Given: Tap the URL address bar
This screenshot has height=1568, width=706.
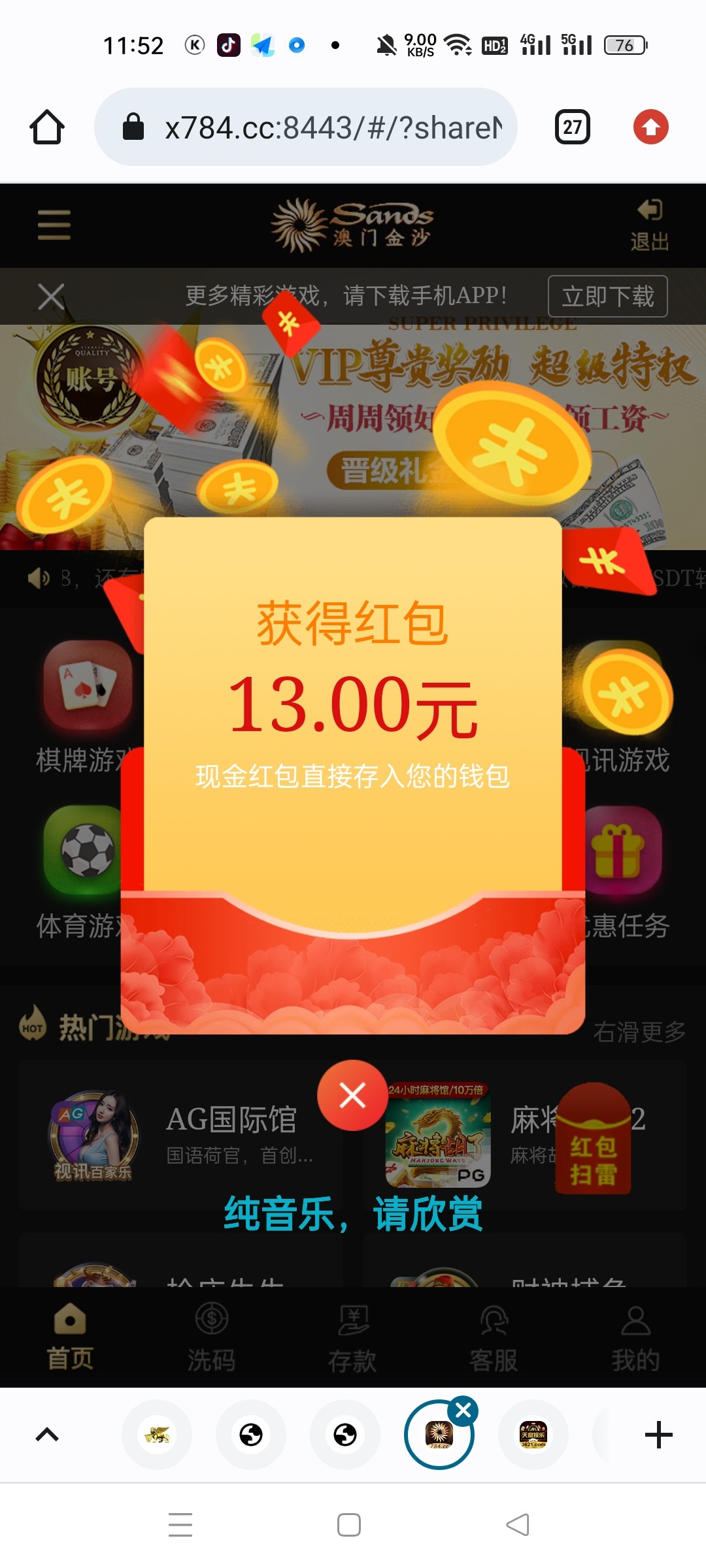Looking at the screenshot, I should tap(307, 127).
